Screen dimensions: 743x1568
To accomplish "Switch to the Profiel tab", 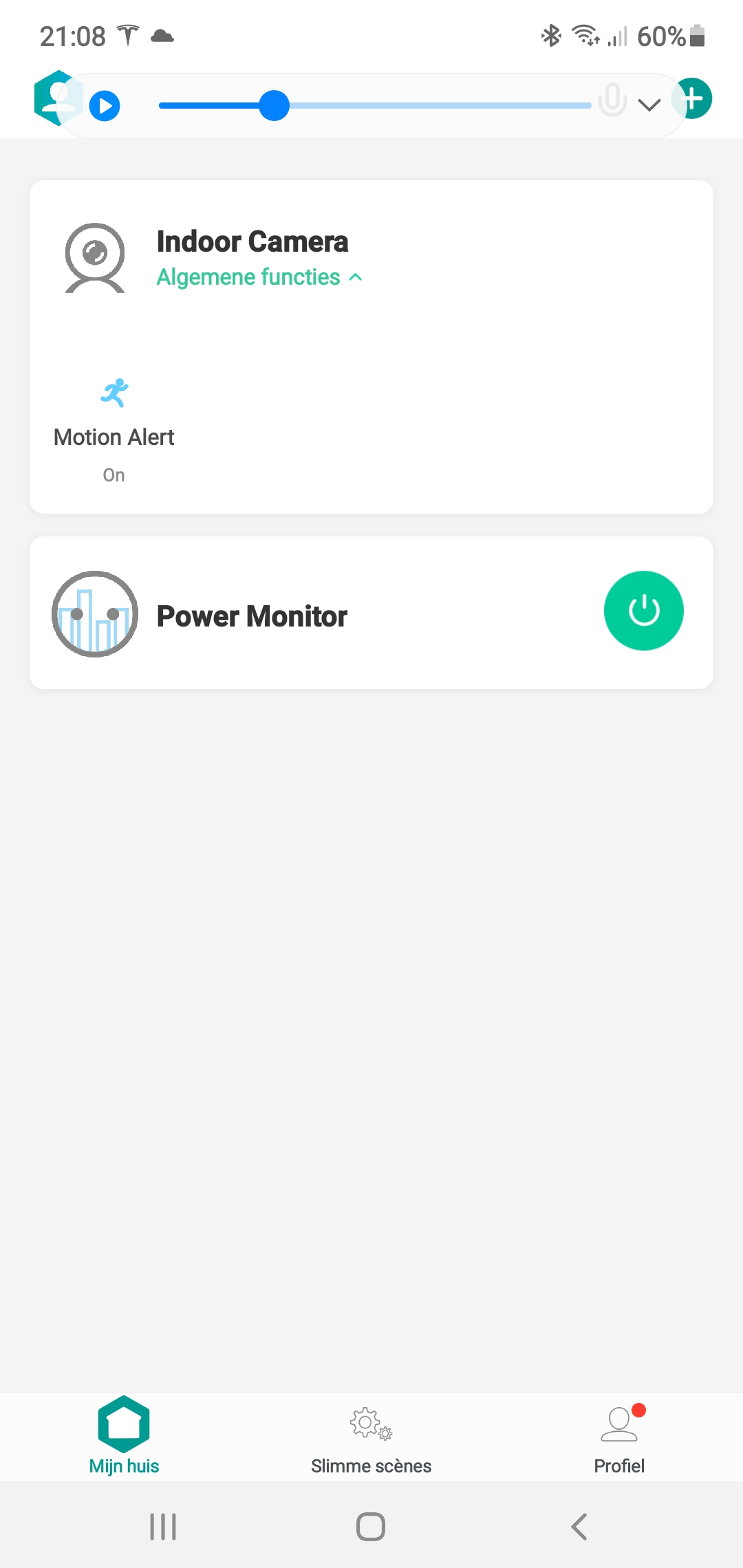I will [619, 1437].
